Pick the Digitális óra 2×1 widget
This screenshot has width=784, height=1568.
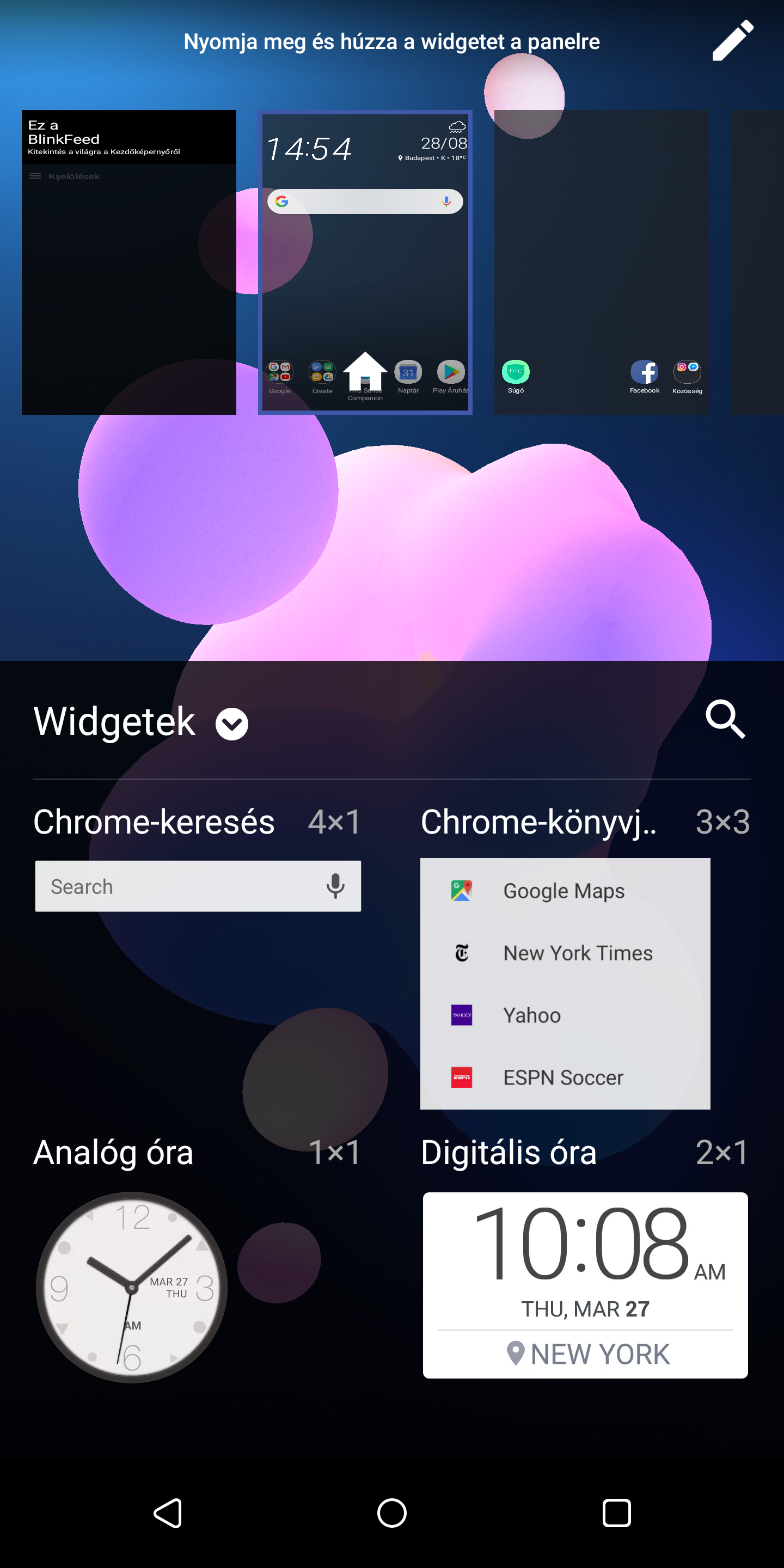point(584,1284)
